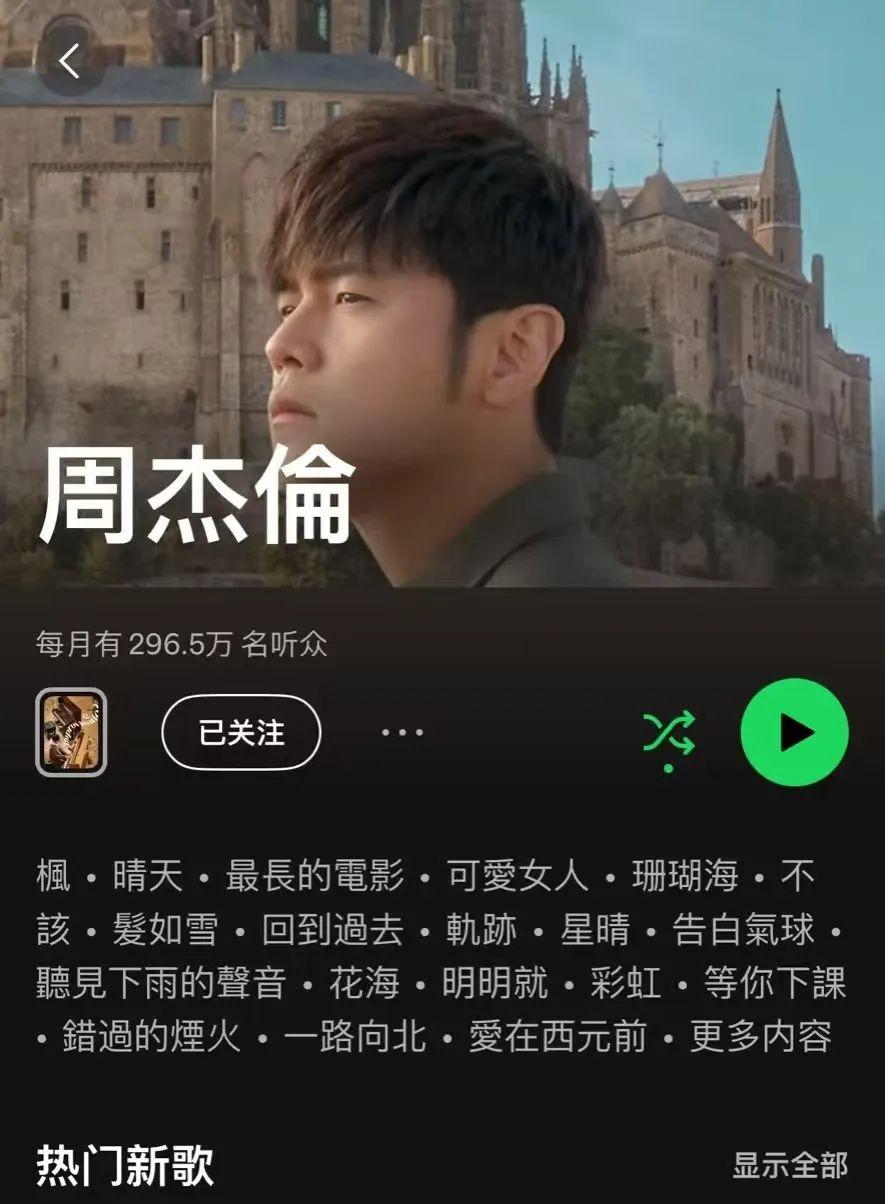885x1204 pixels.
Task: Show all via 显示全部
Action: coord(790,1166)
